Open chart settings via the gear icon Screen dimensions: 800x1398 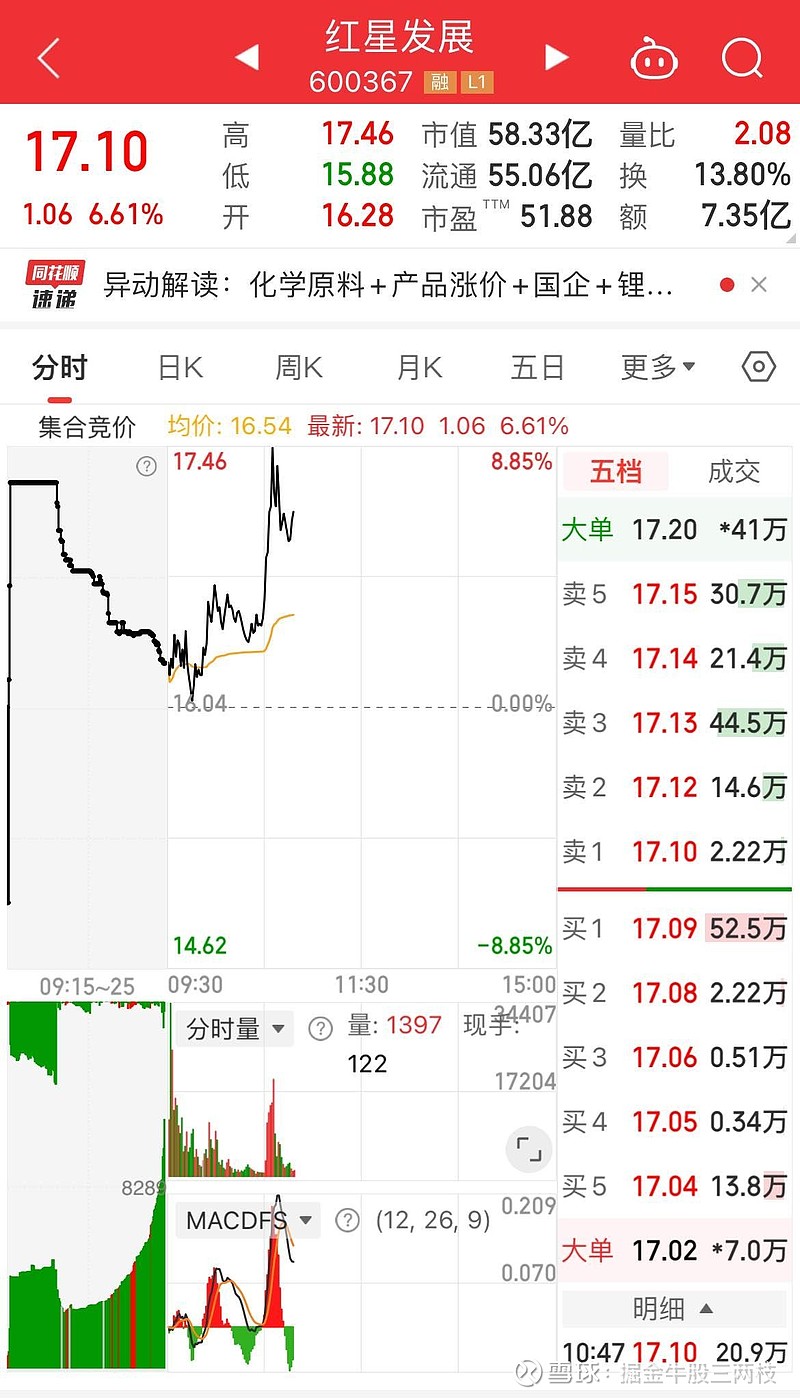[x=757, y=367]
